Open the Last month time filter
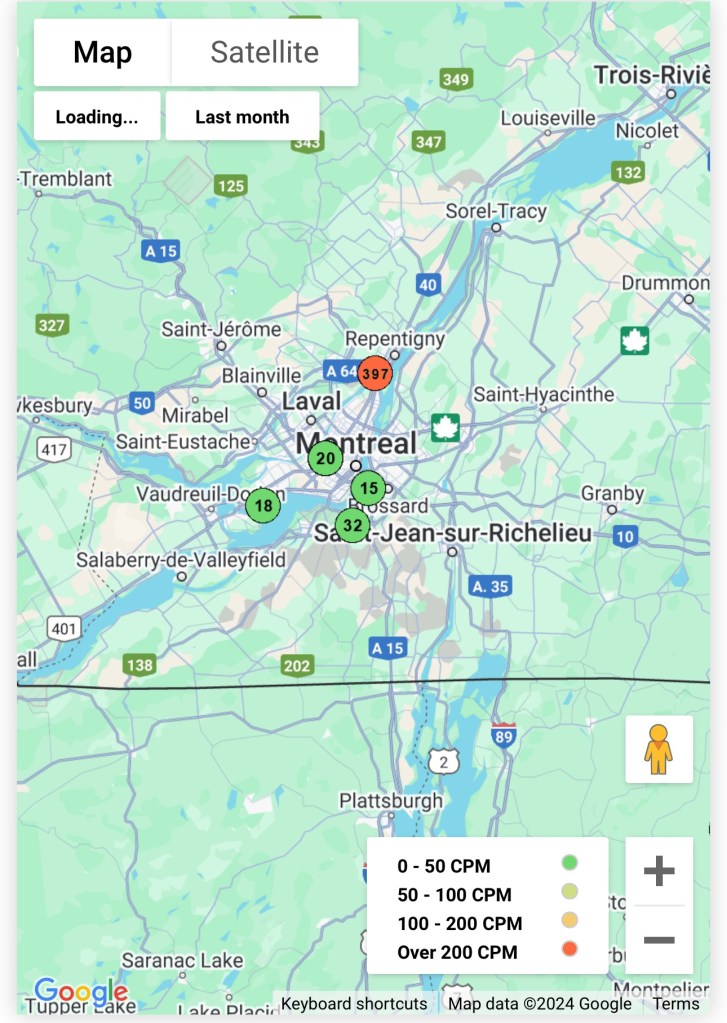Viewport: 727px width, 1023px height. [242, 117]
